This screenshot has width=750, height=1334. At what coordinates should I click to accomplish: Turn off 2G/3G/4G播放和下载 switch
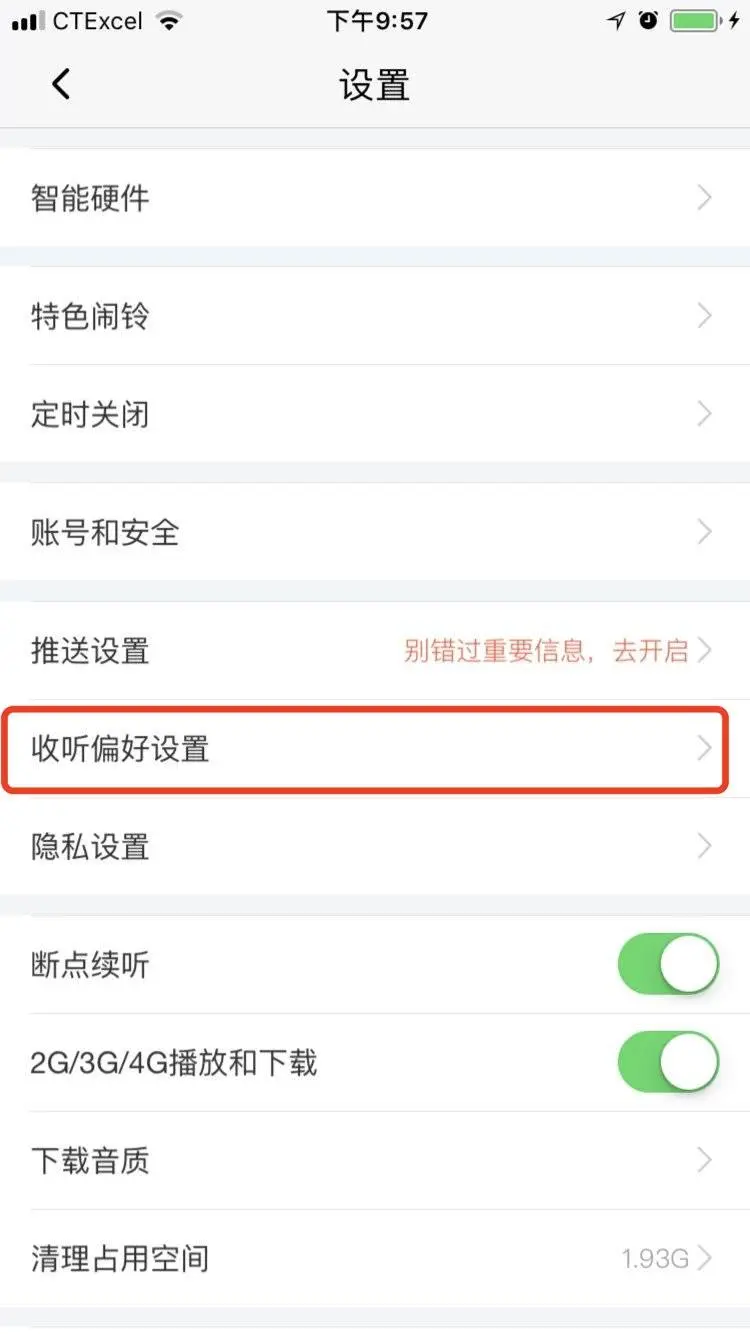click(666, 1063)
